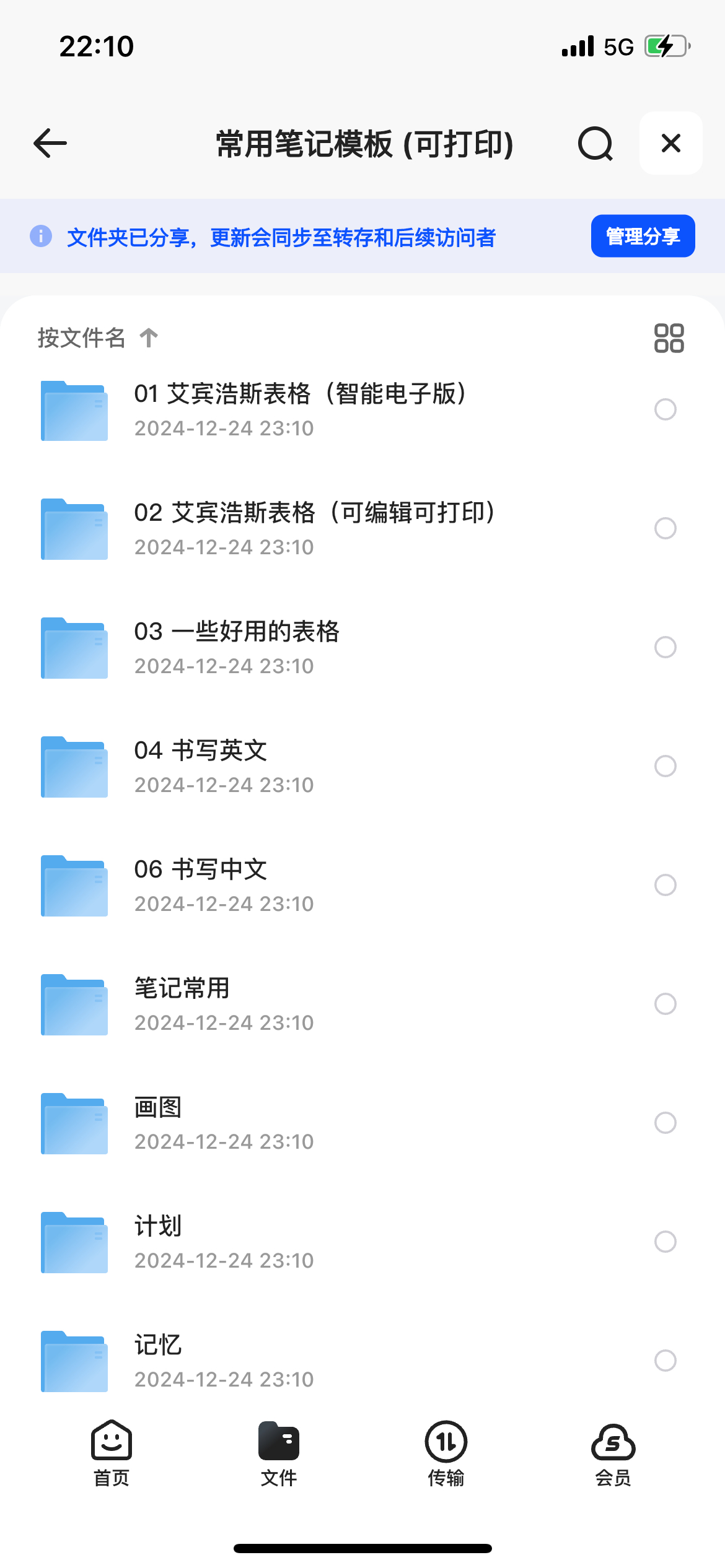Viewport: 725px width, 1568px height.
Task: Select the 画图 folder circle
Action: (665, 1123)
